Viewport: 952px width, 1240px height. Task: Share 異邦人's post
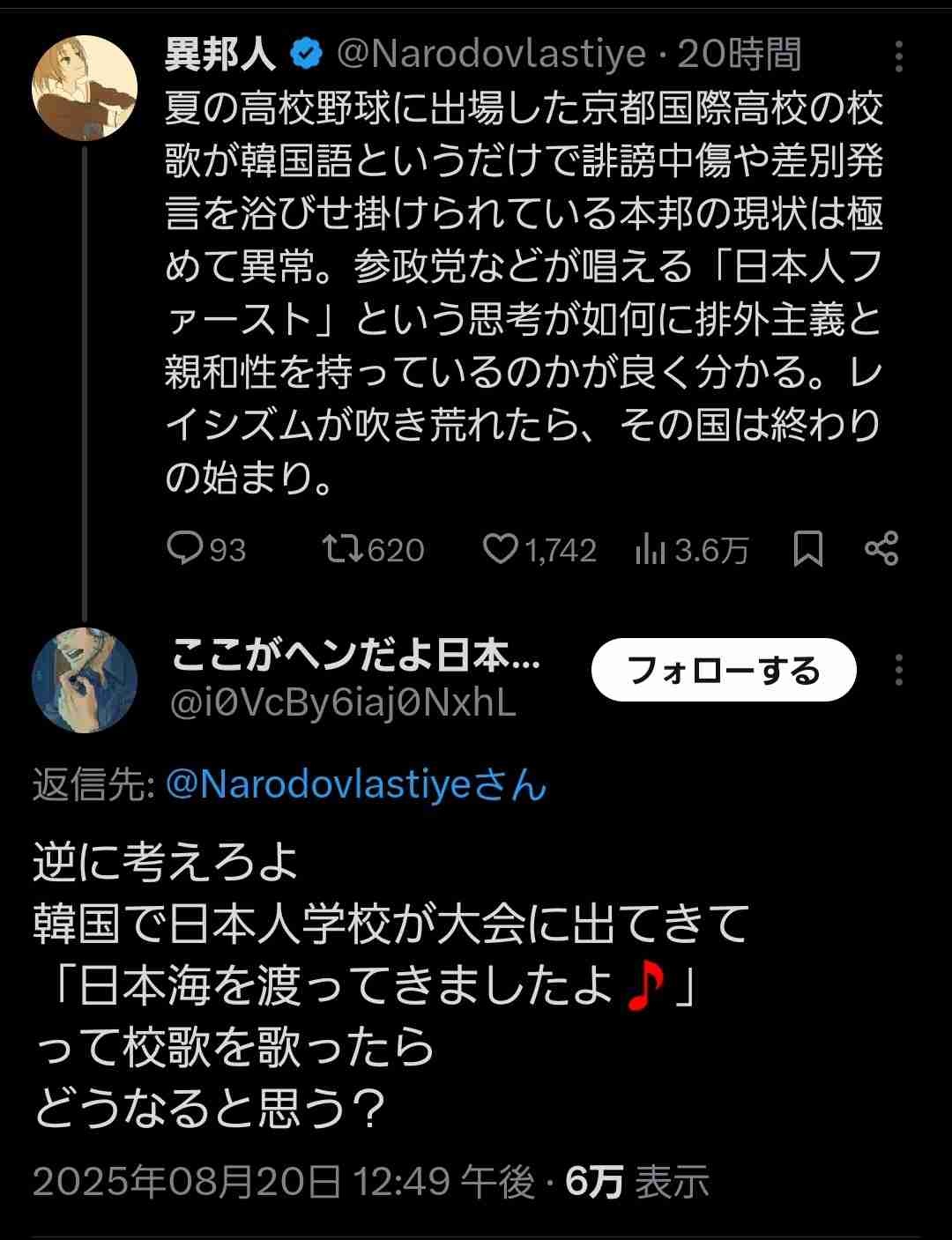[881, 549]
